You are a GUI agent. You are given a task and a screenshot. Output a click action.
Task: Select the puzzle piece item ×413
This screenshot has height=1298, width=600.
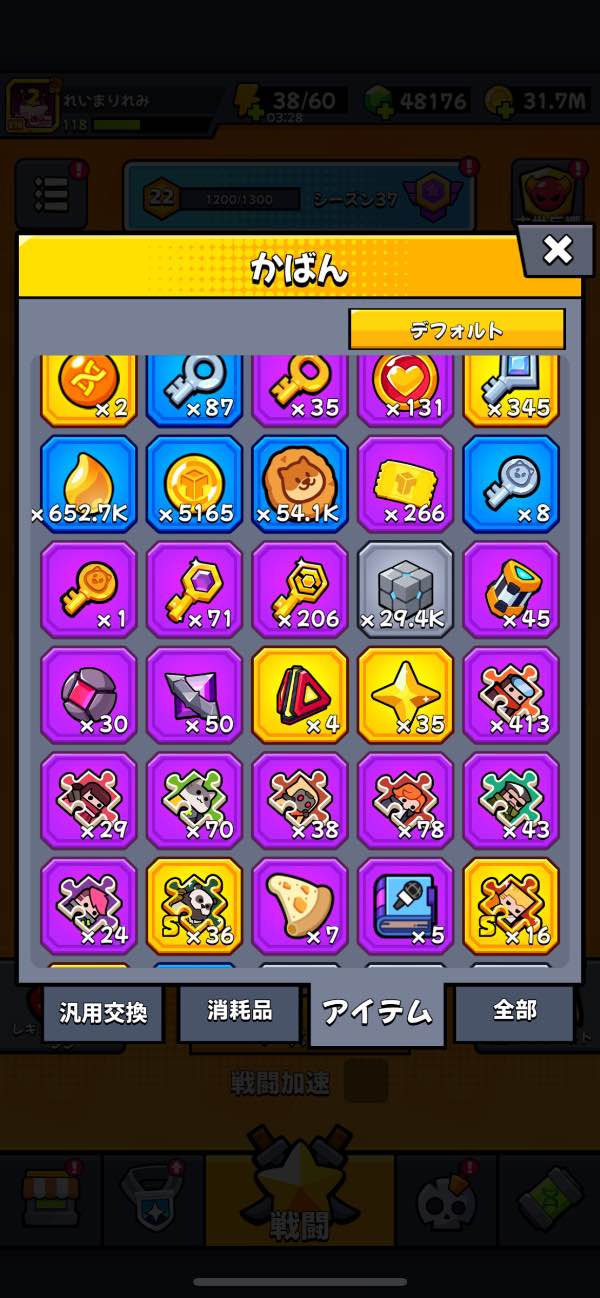[x=511, y=695]
